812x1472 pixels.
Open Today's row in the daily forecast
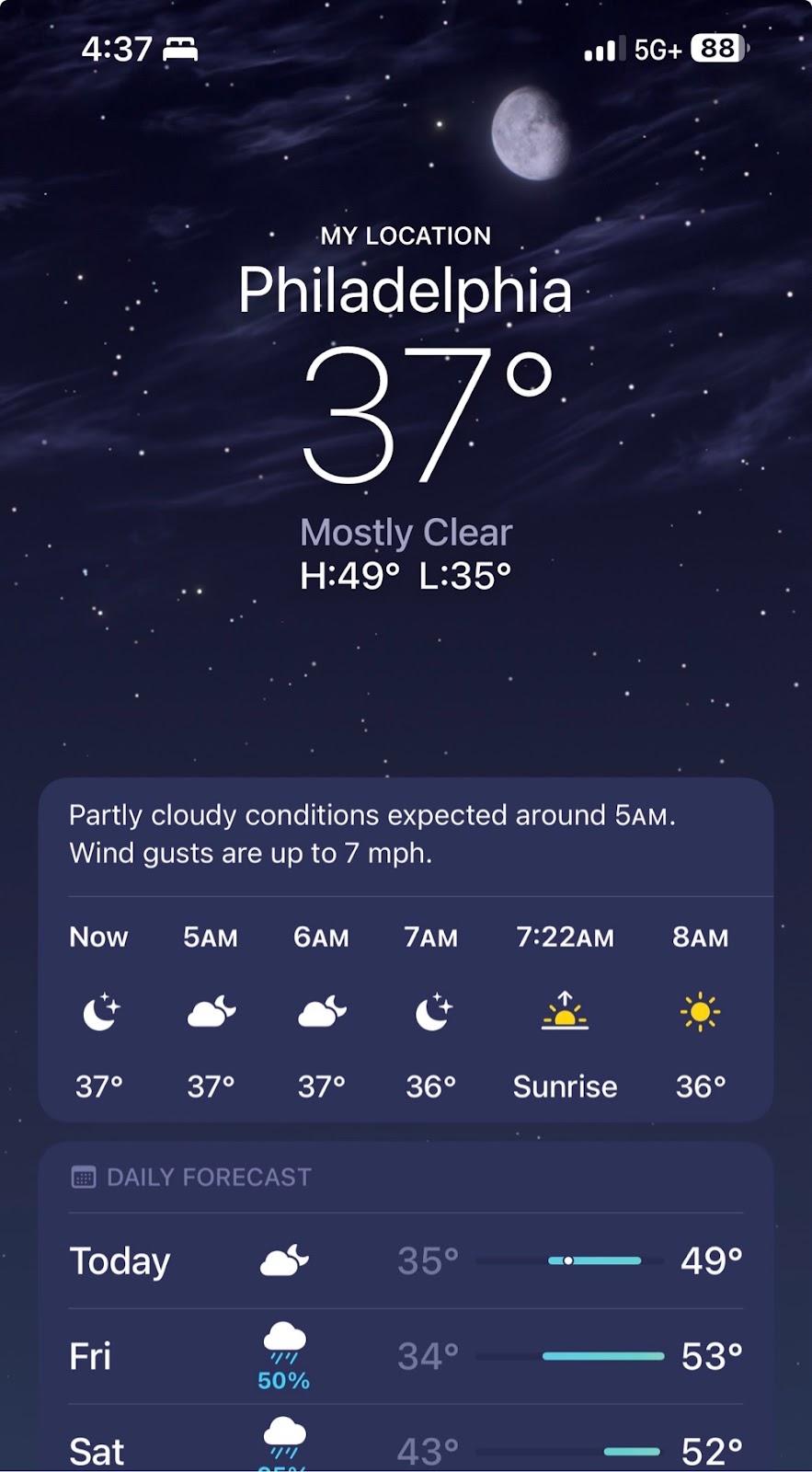point(405,1260)
